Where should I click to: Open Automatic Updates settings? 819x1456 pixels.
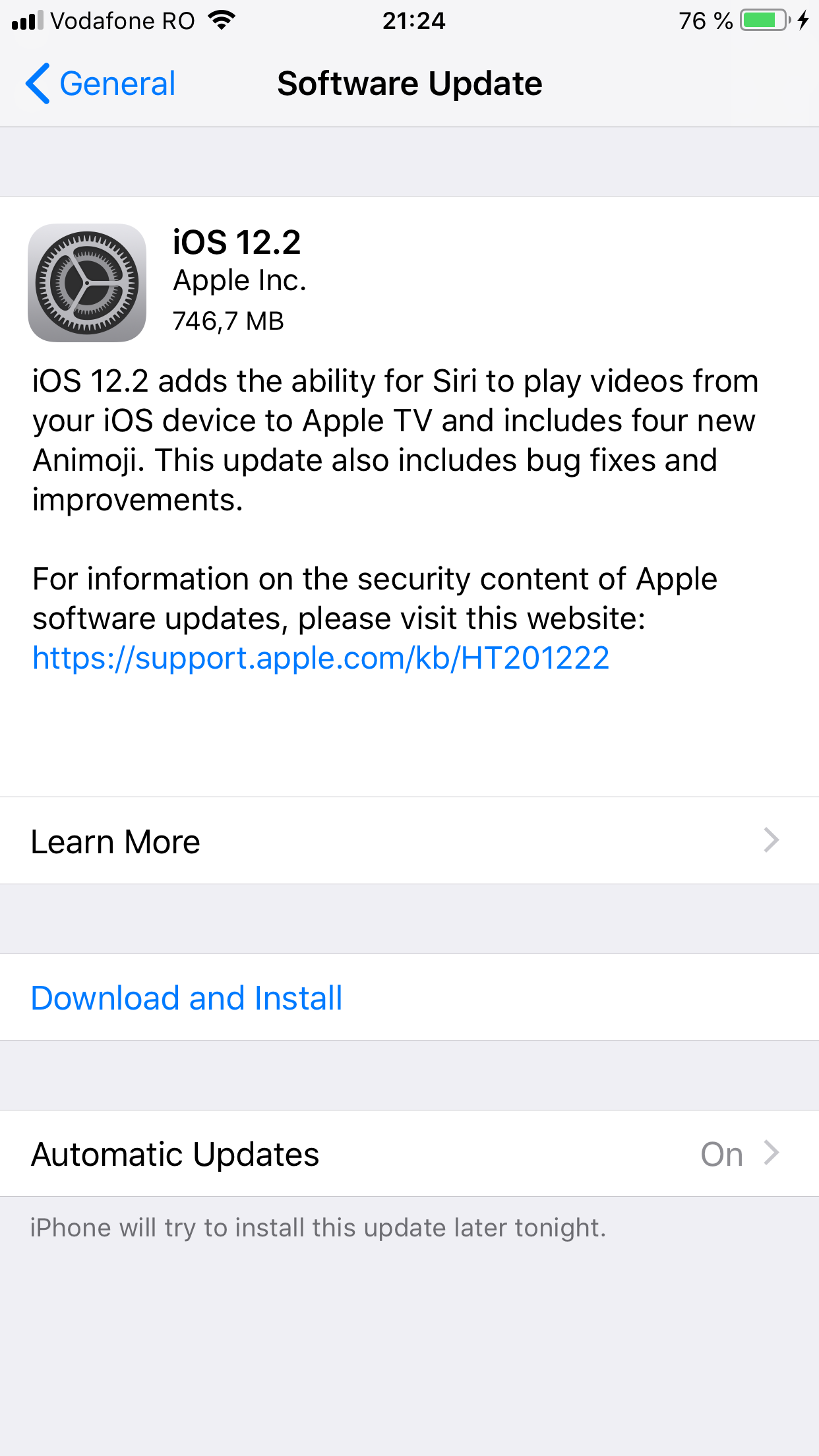[409, 1154]
